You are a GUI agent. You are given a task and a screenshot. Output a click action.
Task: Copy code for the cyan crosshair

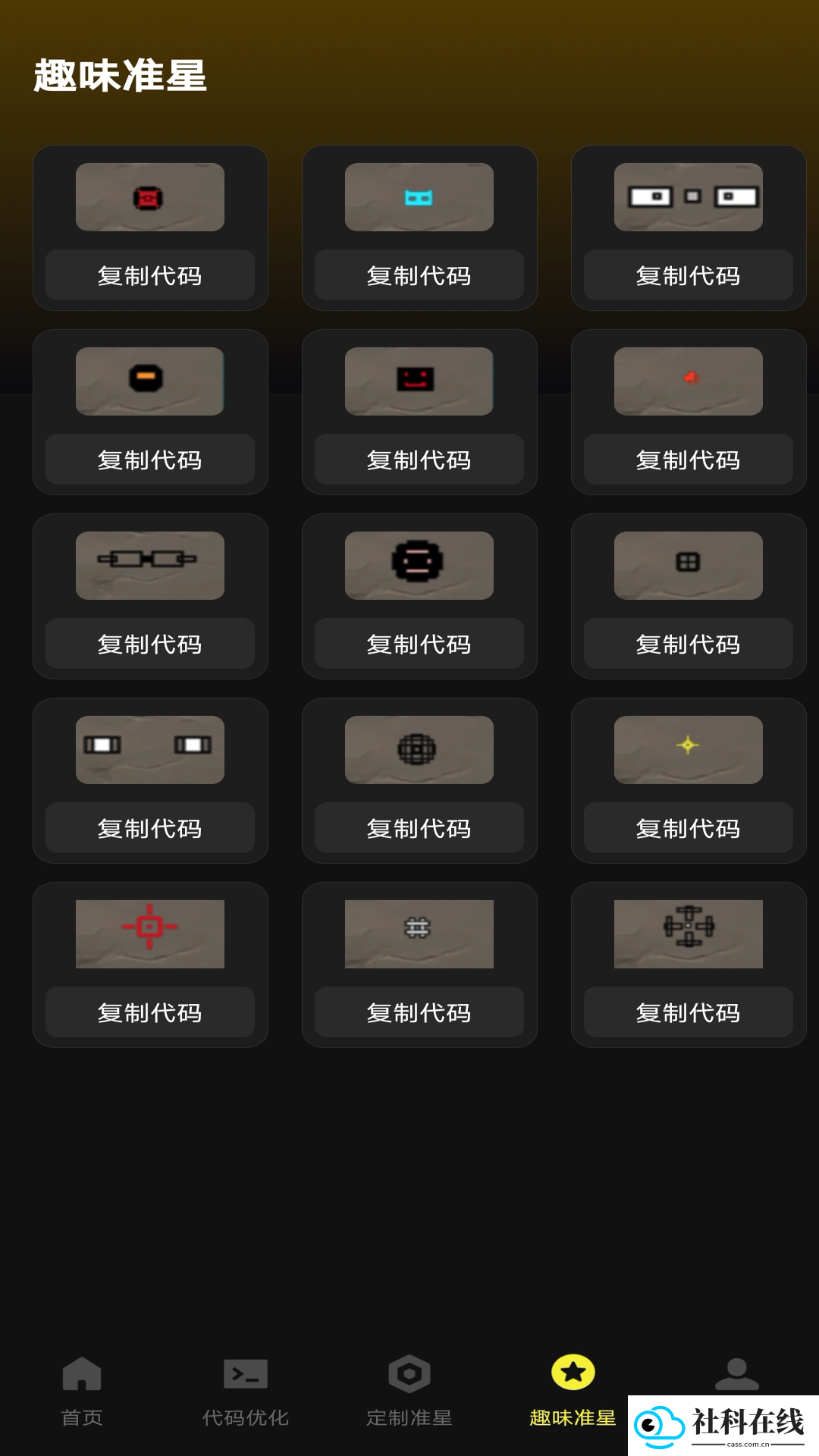(419, 275)
